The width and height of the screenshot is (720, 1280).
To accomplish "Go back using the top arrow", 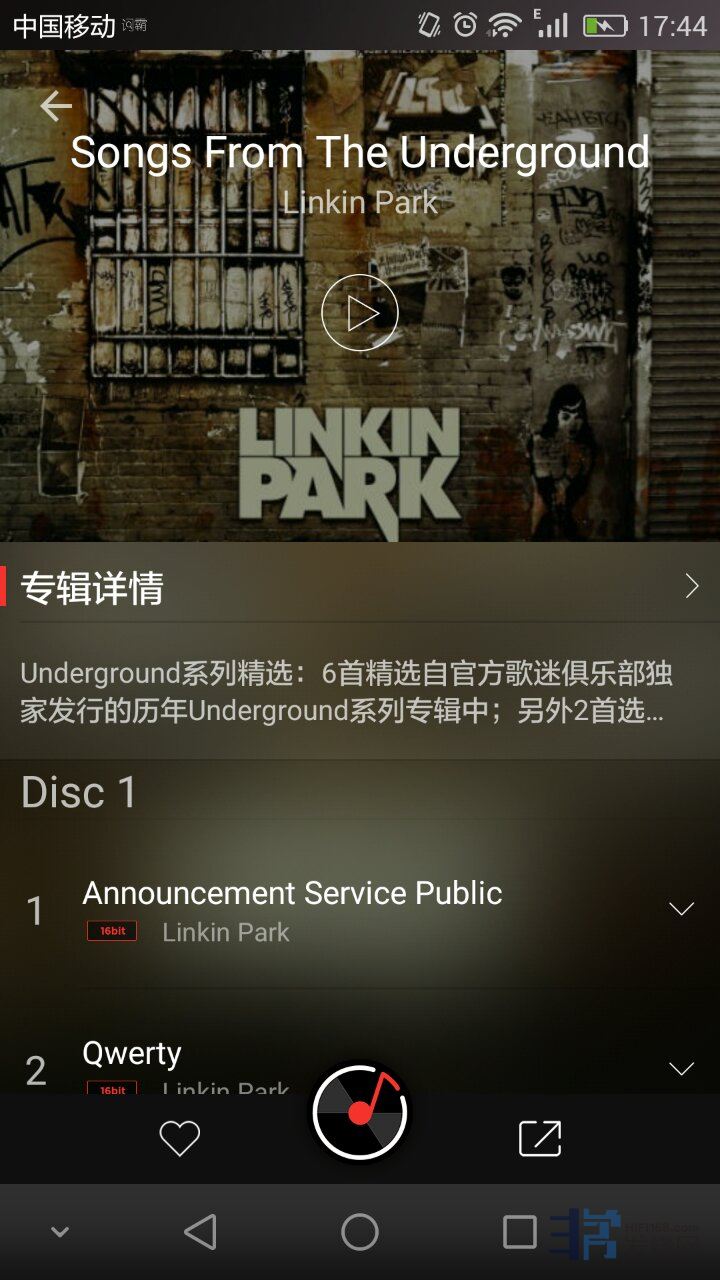I will 56,106.
